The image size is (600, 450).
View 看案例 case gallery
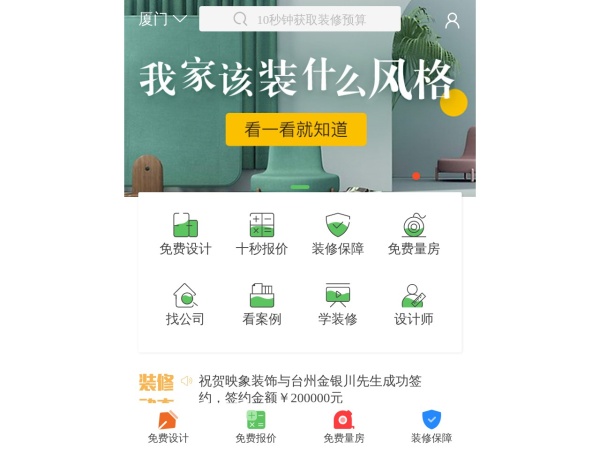pos(262,305)
